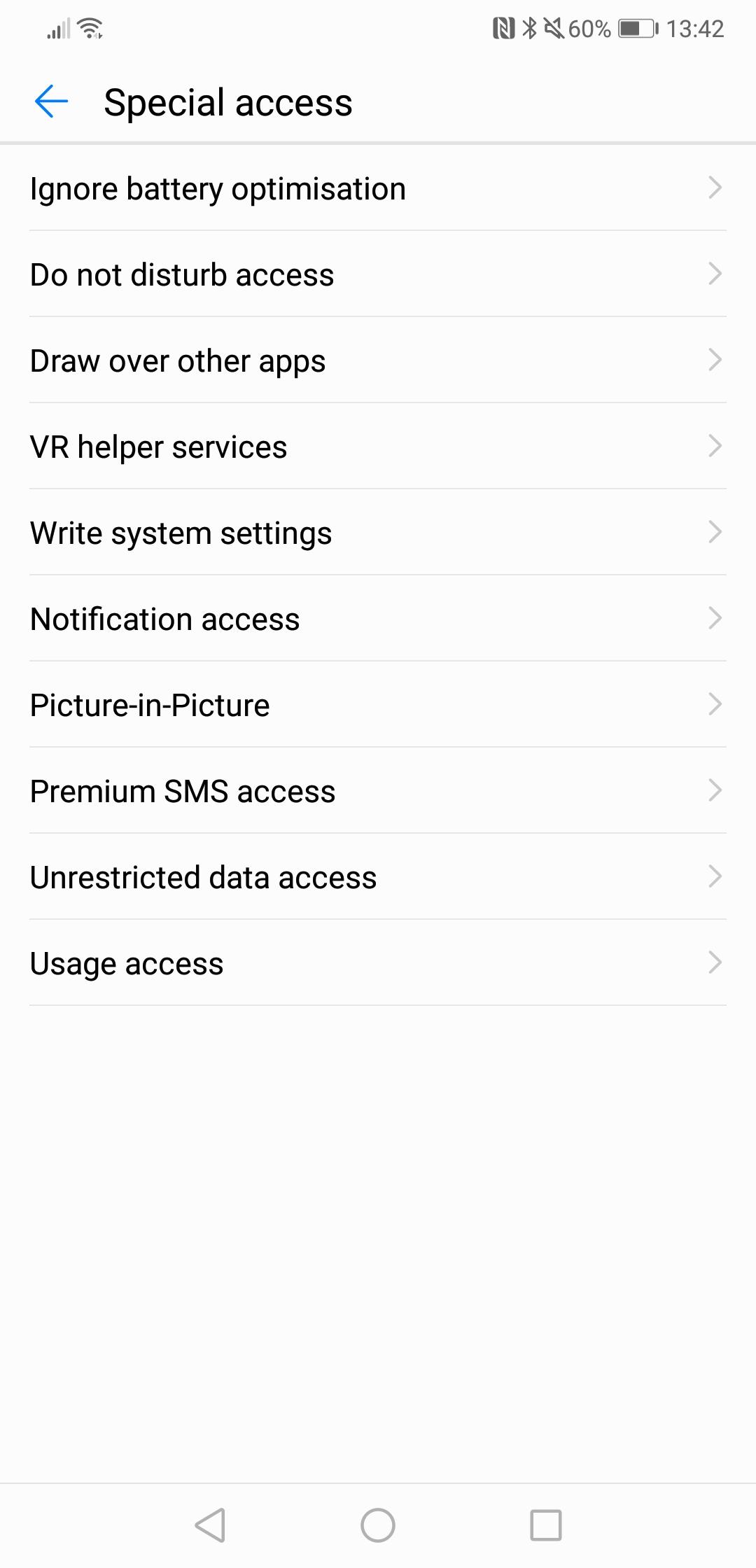
Task: Select Draw over other apps
Action: (378, 361)
